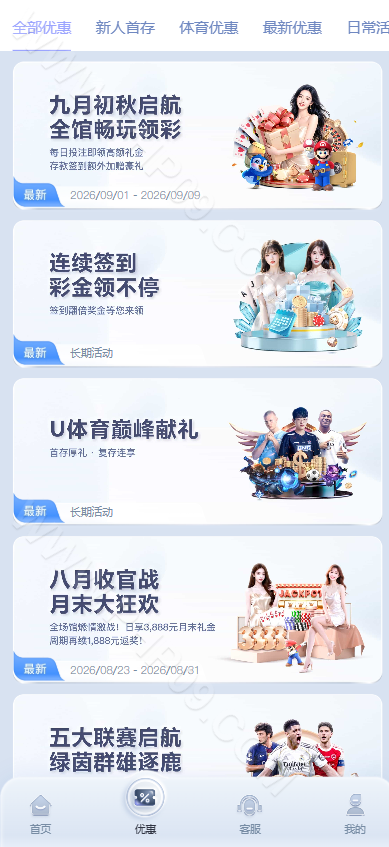Screen dimensions: 389x847
Task: Tap the 优惠 tab in the bottom bar
Action: [x=145, y=808]
